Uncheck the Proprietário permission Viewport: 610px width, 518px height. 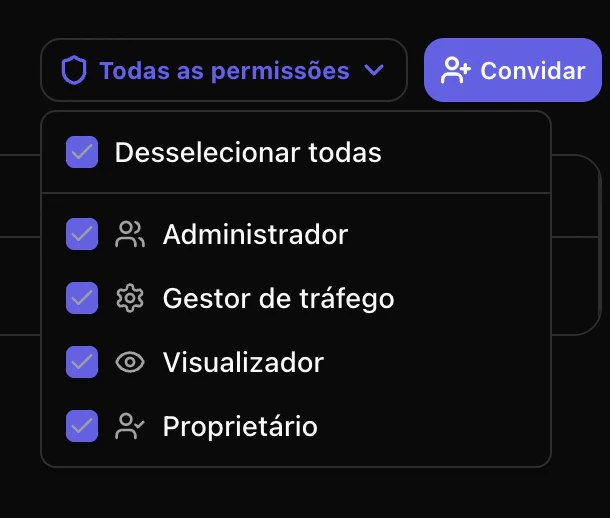point(82,426)
